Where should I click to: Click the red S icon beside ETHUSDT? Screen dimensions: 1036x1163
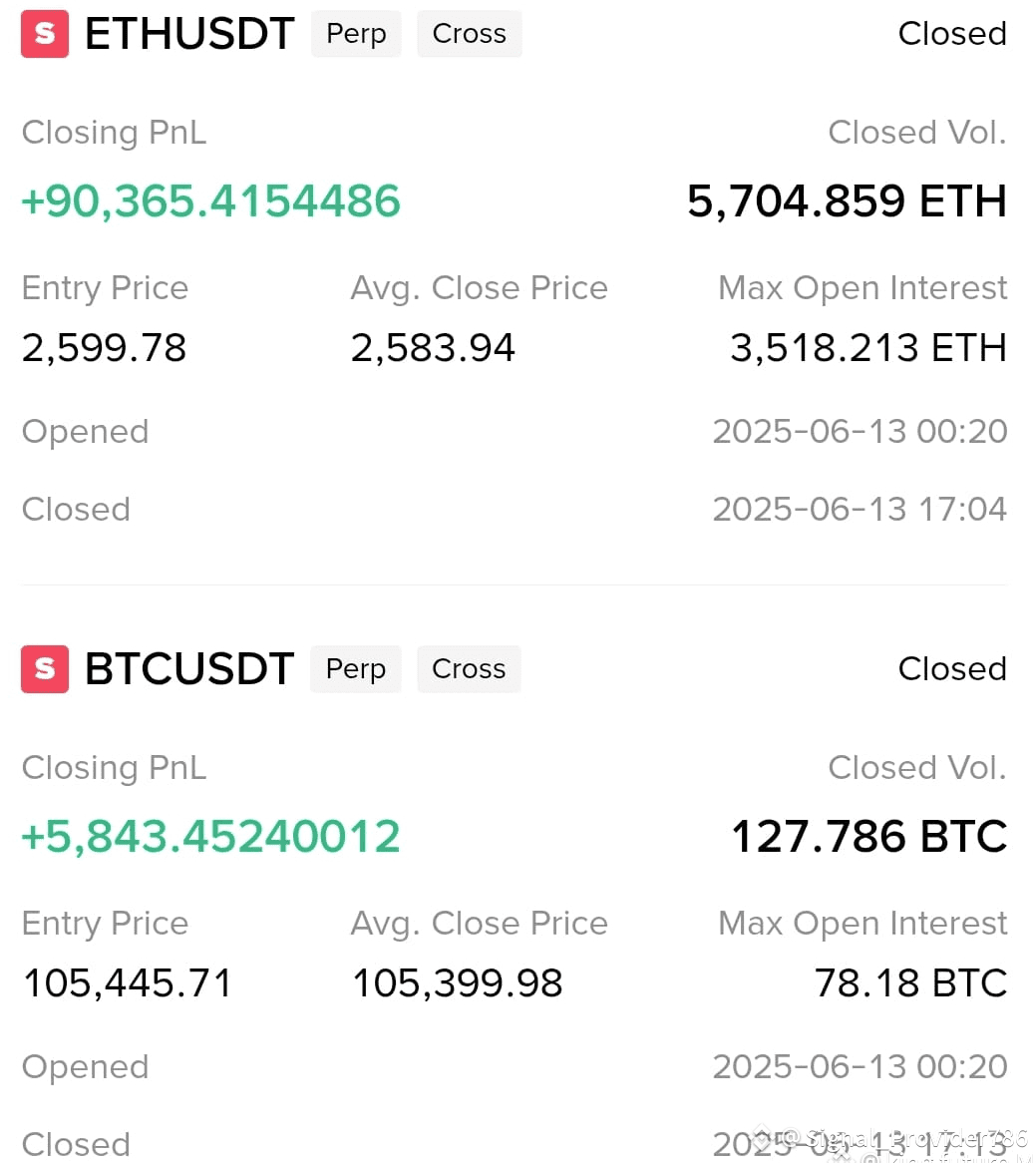(44, 33)
